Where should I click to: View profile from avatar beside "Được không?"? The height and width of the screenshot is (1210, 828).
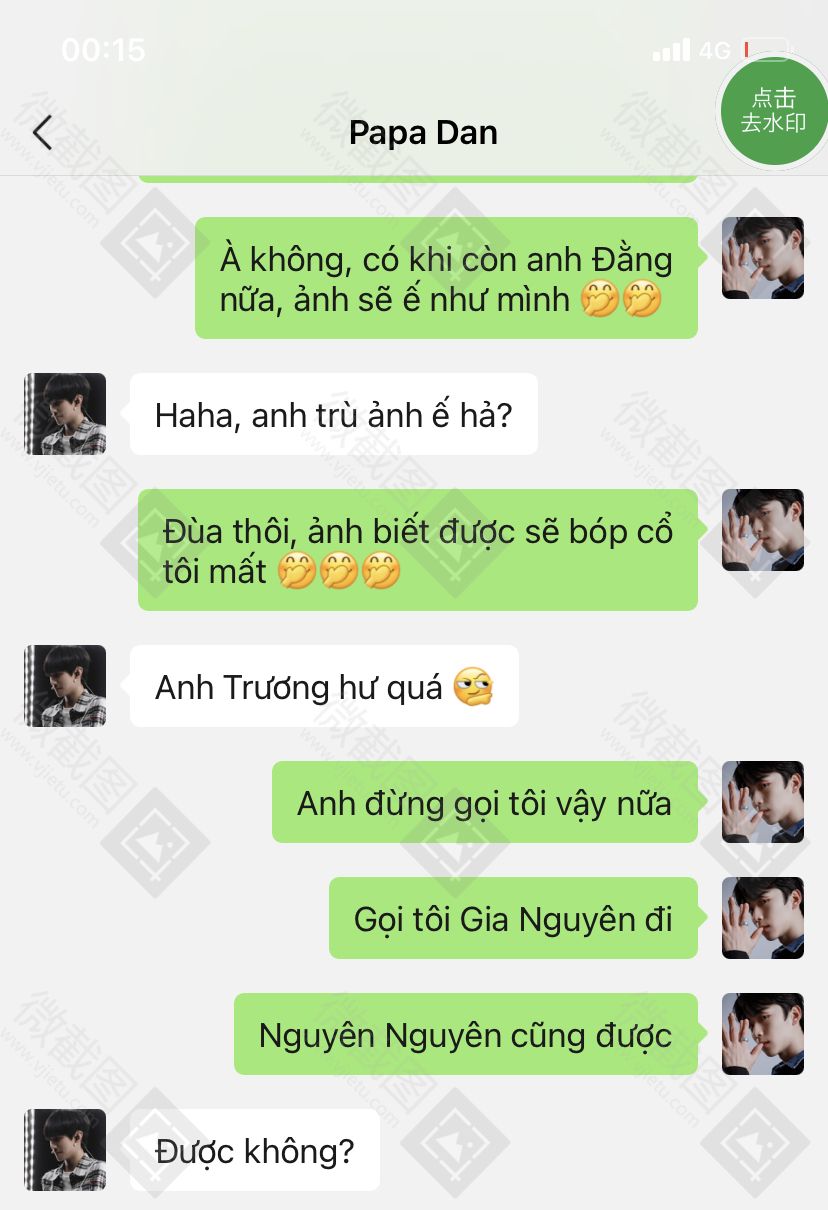pos(65,1150)
